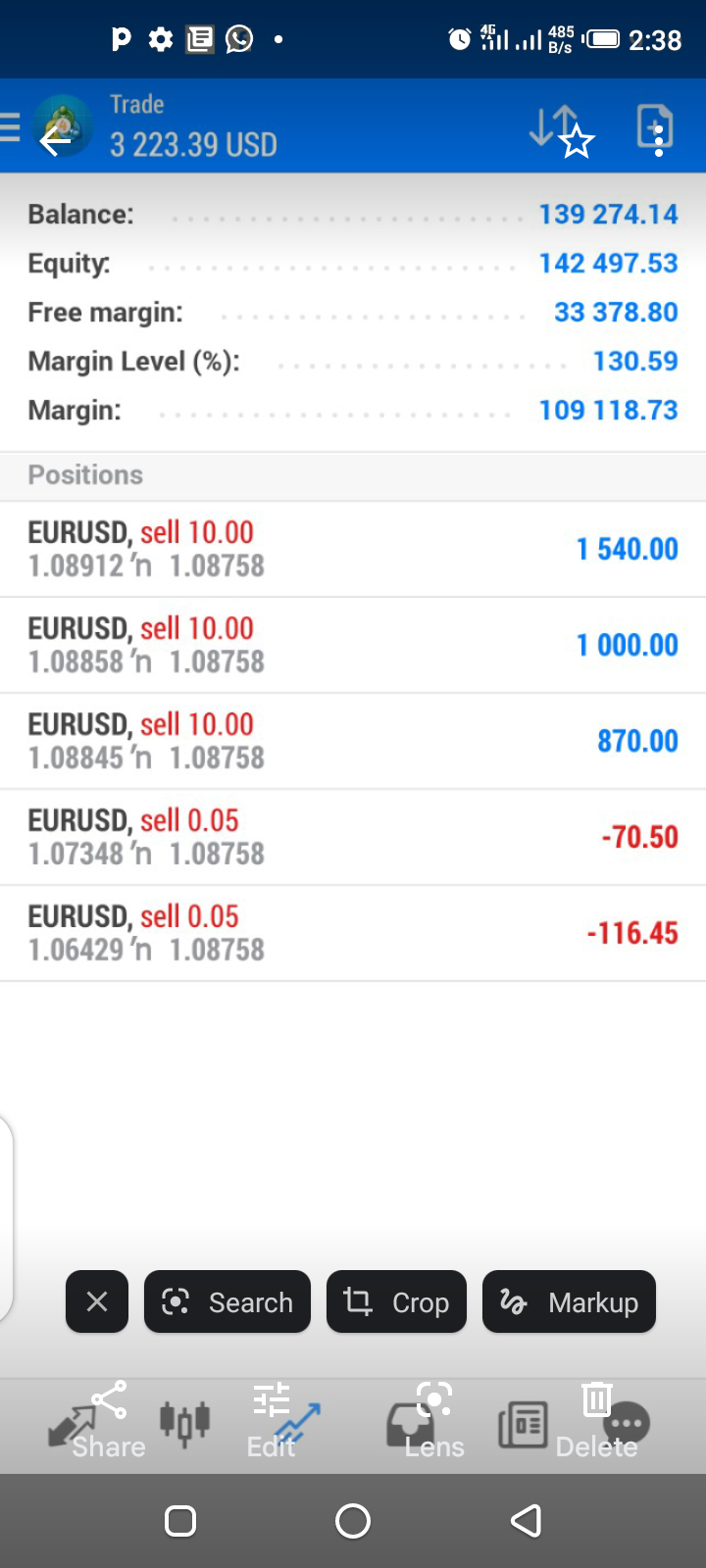Dismiss the suggestion chips with the X
The width and height of the screenshot is (706, 1568).
pyautogui.click(x=97, y=1301)
